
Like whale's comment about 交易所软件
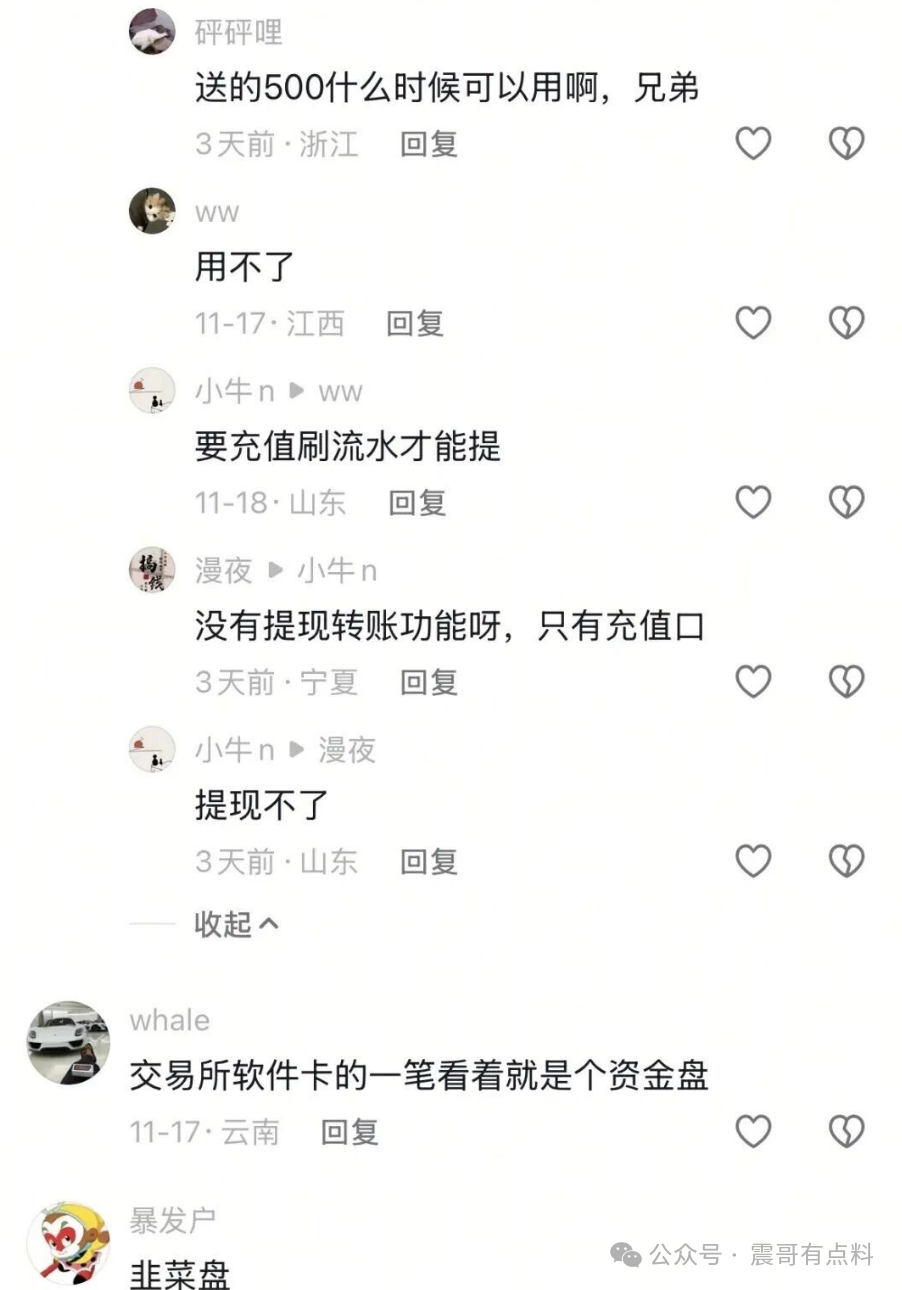753,1131
